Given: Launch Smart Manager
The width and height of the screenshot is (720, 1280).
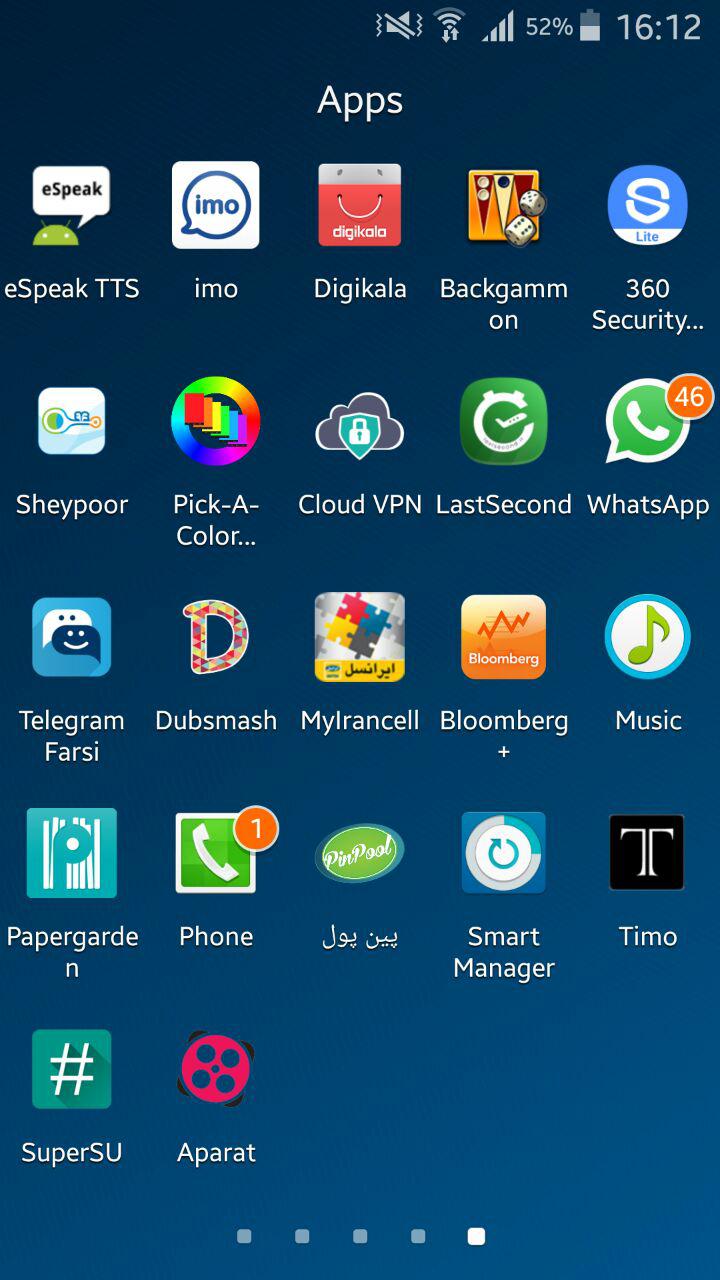Looking at the screenshot, I should tap(504, 854).
